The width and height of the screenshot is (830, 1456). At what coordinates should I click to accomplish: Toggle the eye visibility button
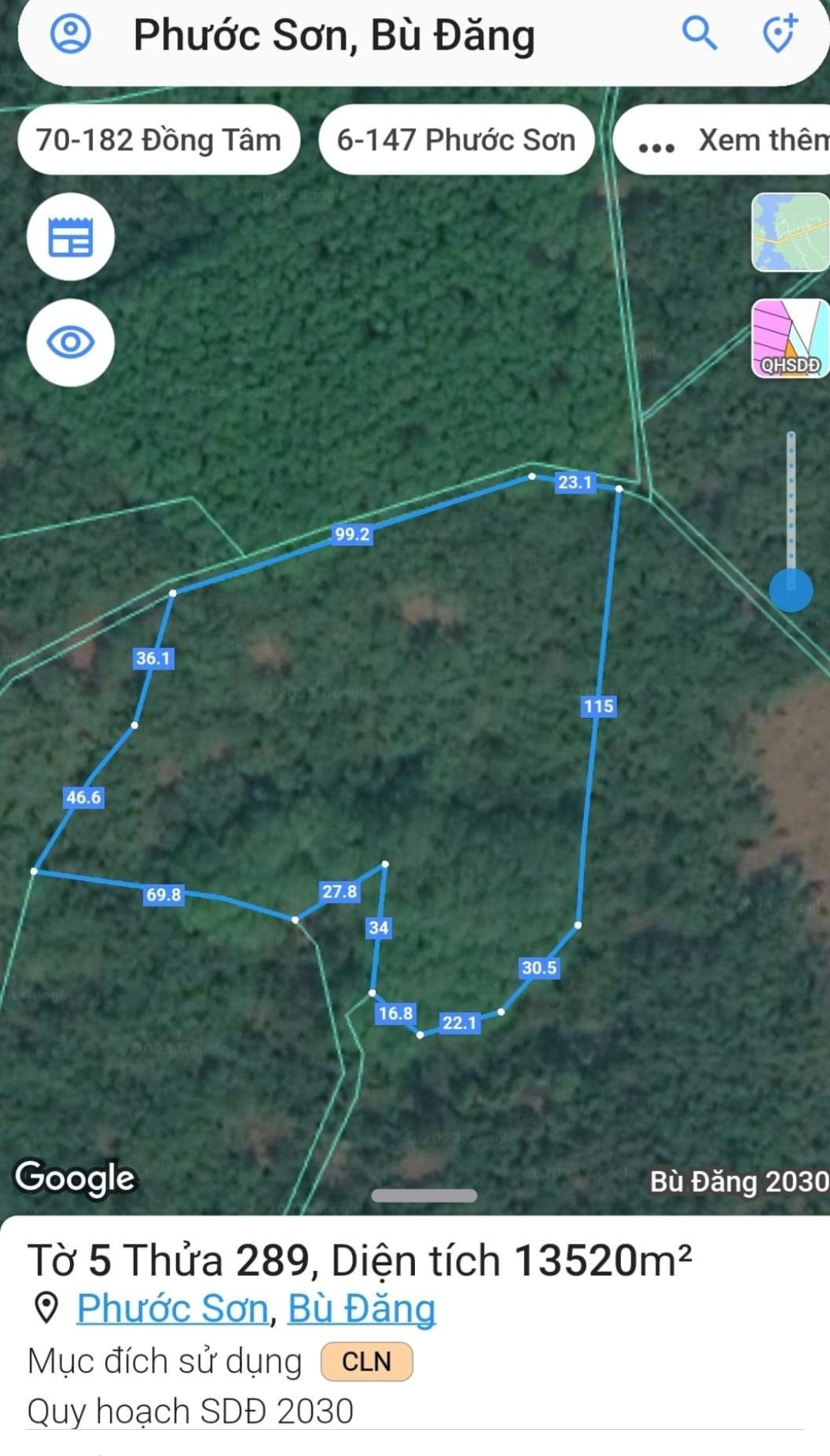click(x=71, y=342)
